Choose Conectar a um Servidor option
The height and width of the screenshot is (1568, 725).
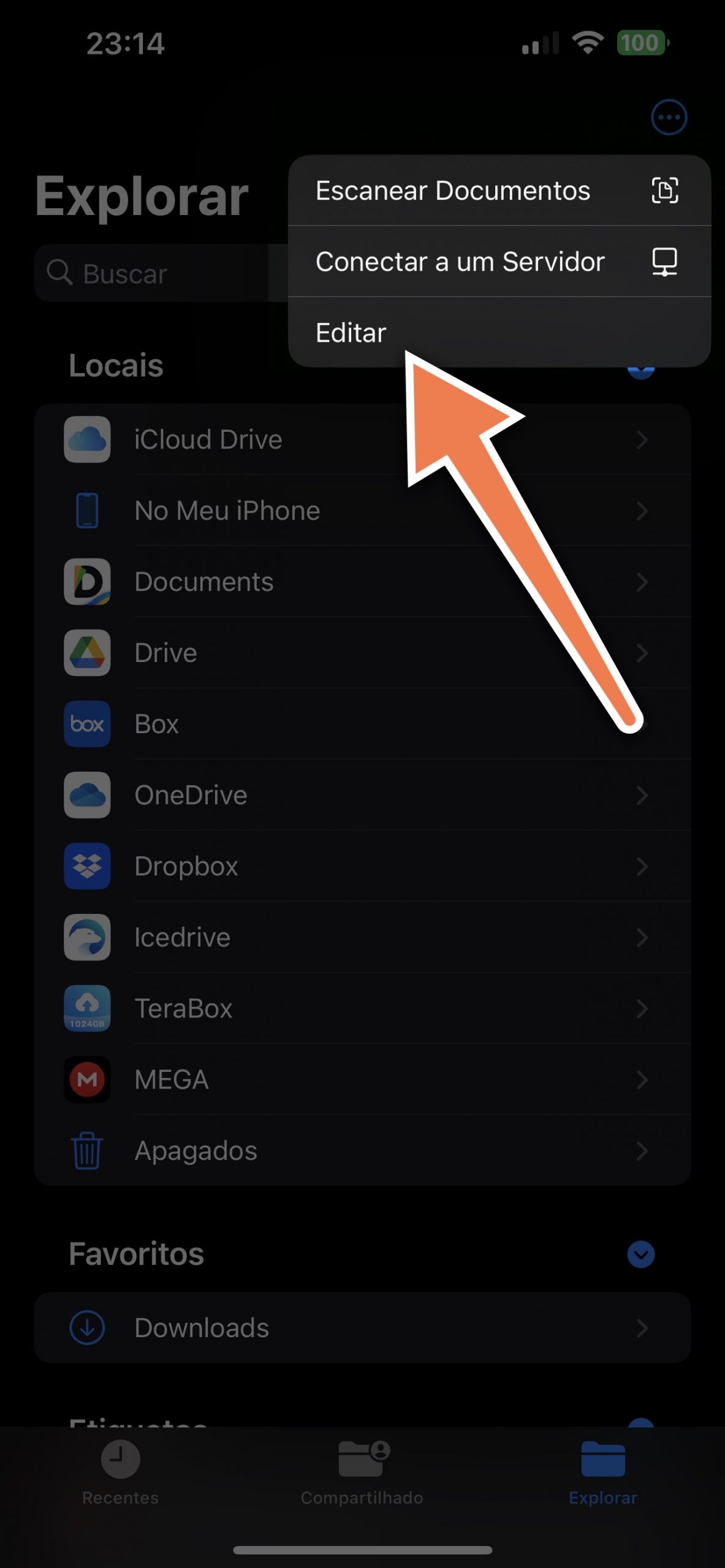pos(499,262)
